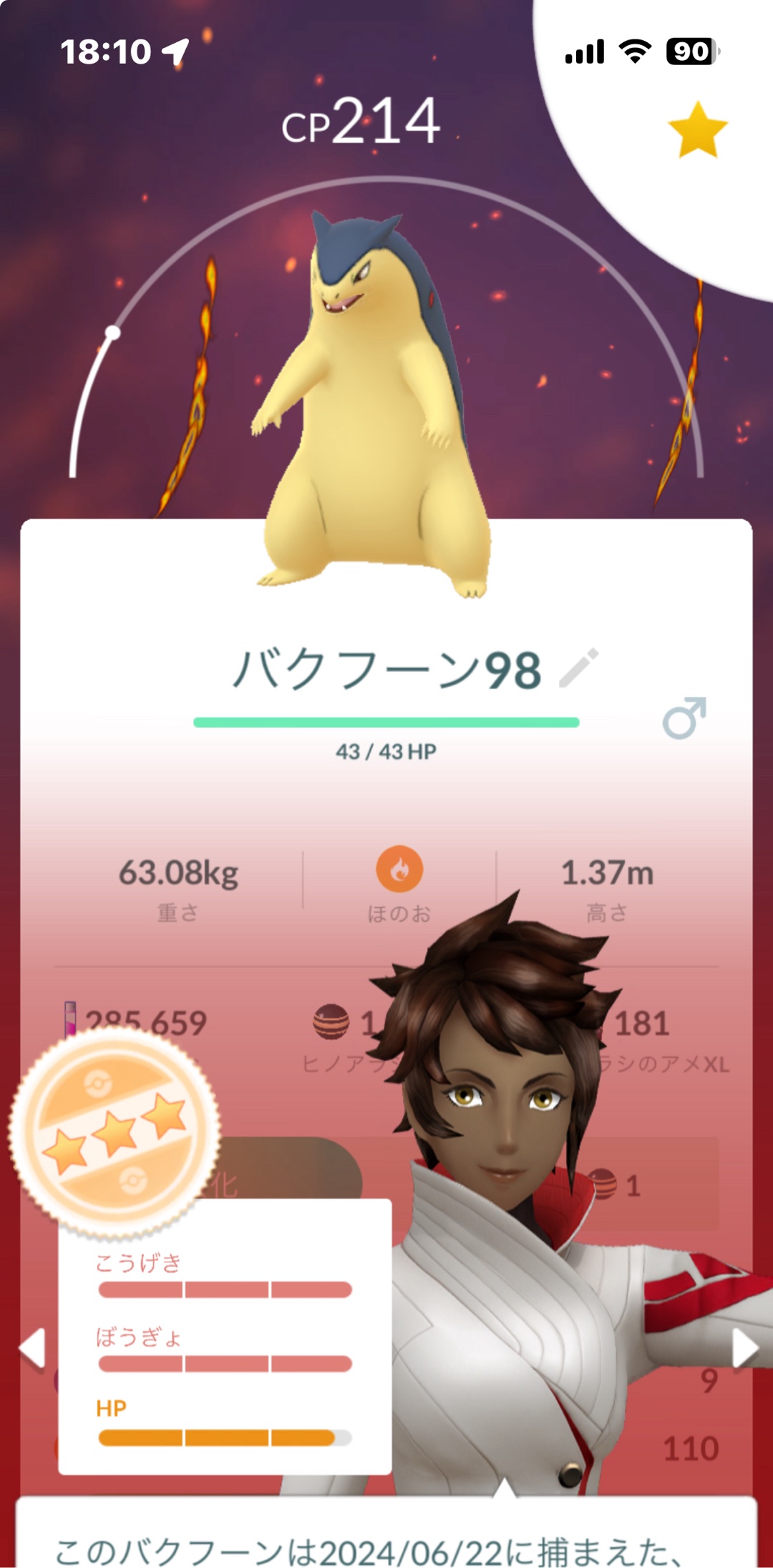The width and height of the screenshot is (773, 1568).
Task: Edit the nickname バクフーン98 with pencil
Action: click(x=579, y=669)
